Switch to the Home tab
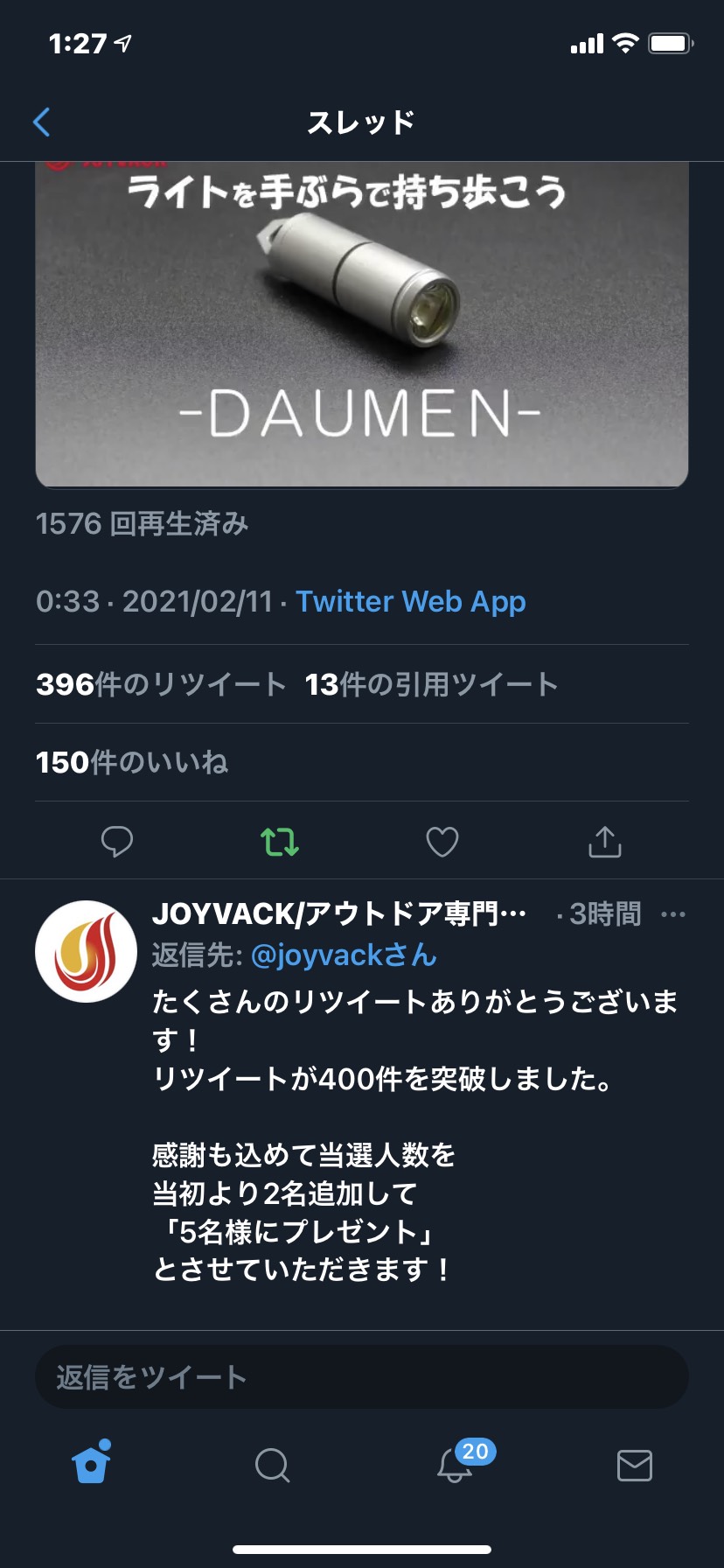 click(92, 1463)
